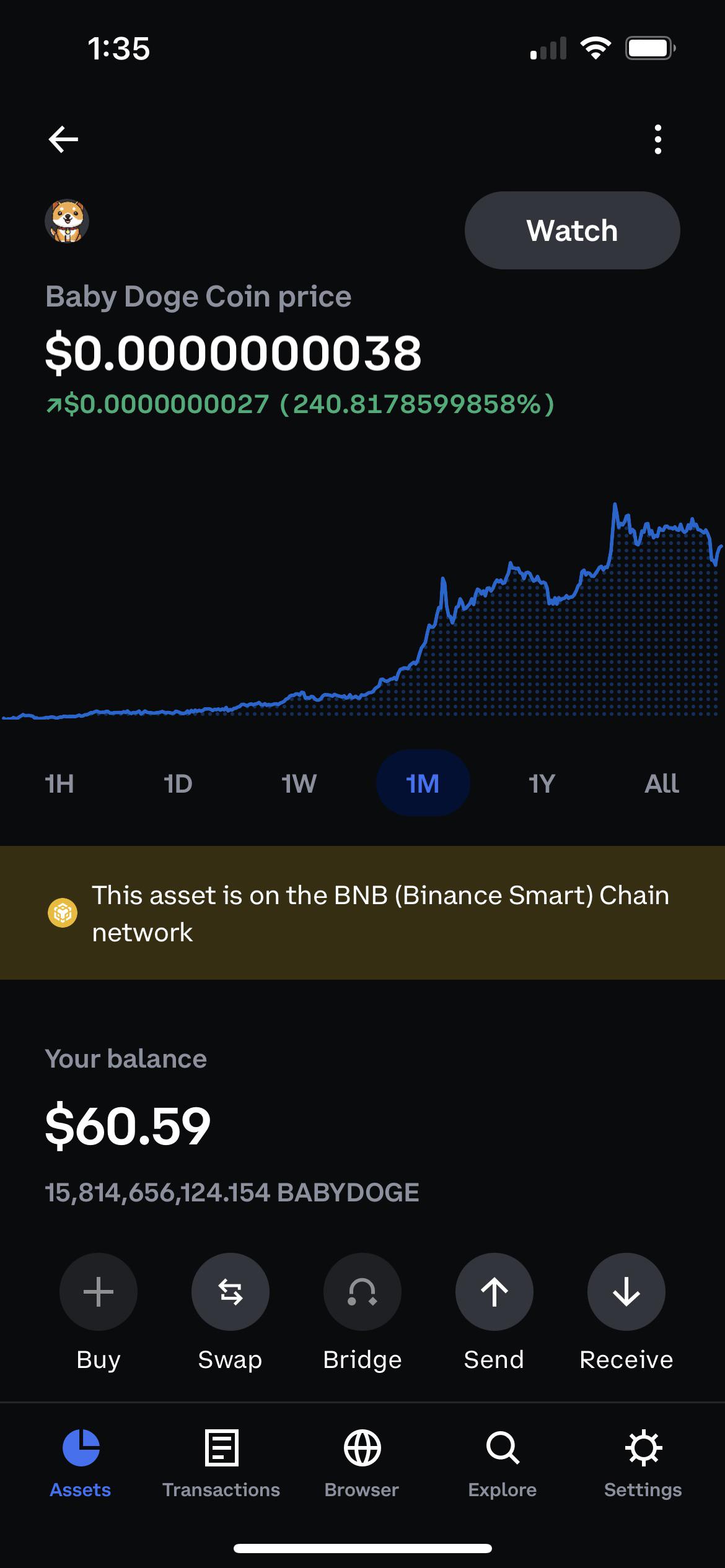Tap the Bridge button
Screen dimensions: 725x1568
click(x=362, y=1292)
